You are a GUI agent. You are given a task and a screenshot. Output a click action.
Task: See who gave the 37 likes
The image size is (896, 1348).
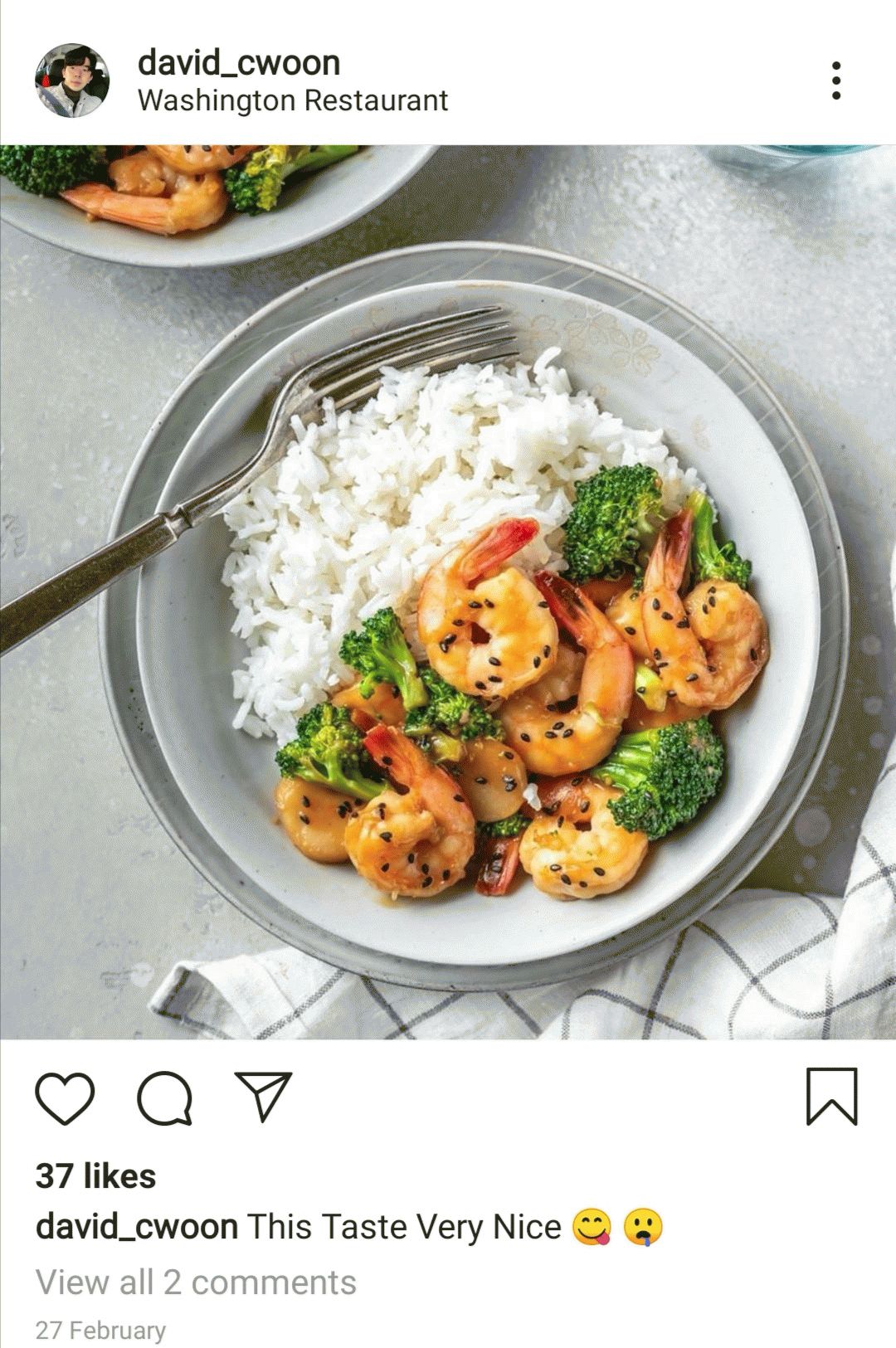click(x=95, y=1176)
